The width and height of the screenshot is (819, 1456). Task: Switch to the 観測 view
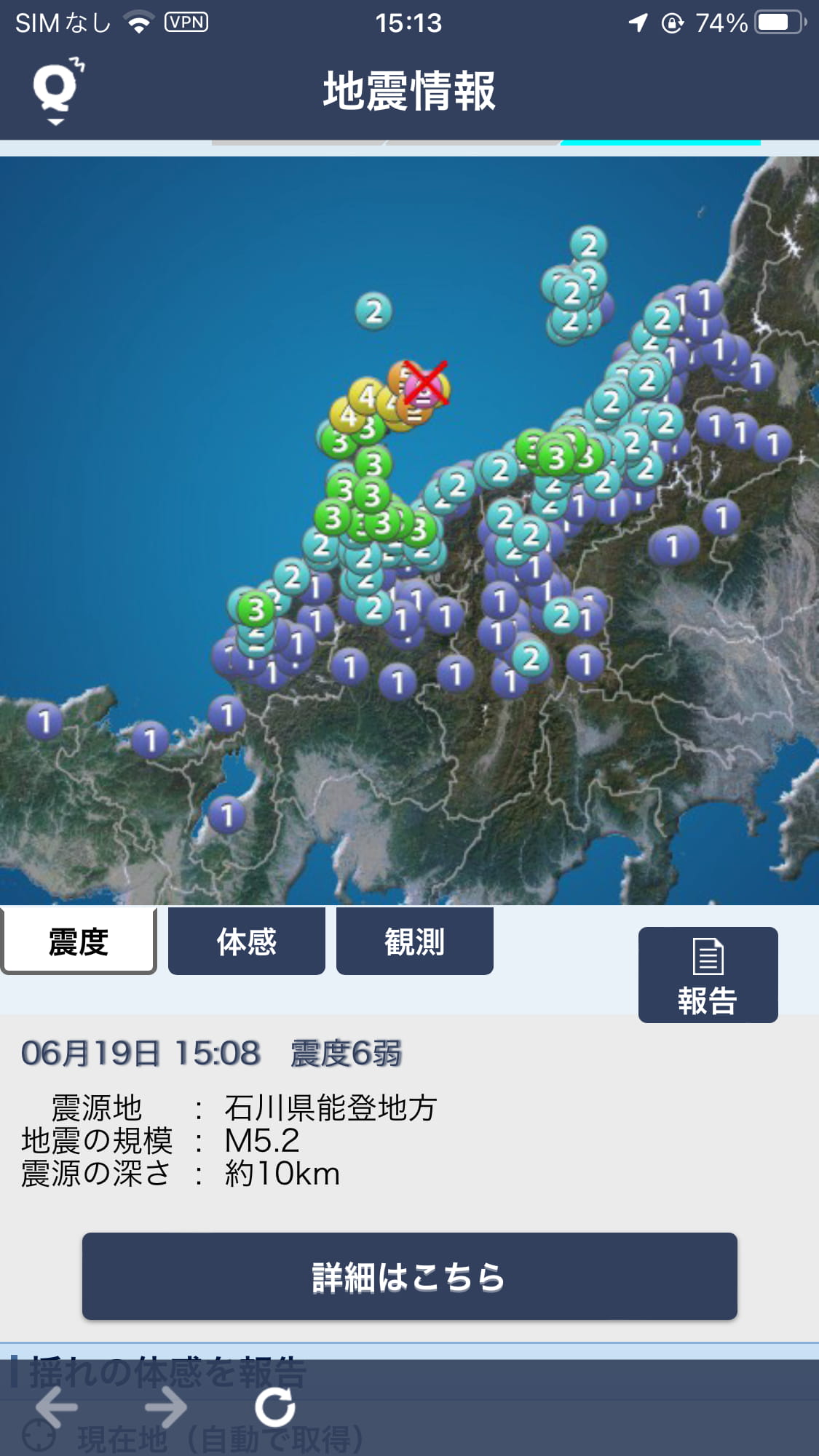[x=414, y=942]
